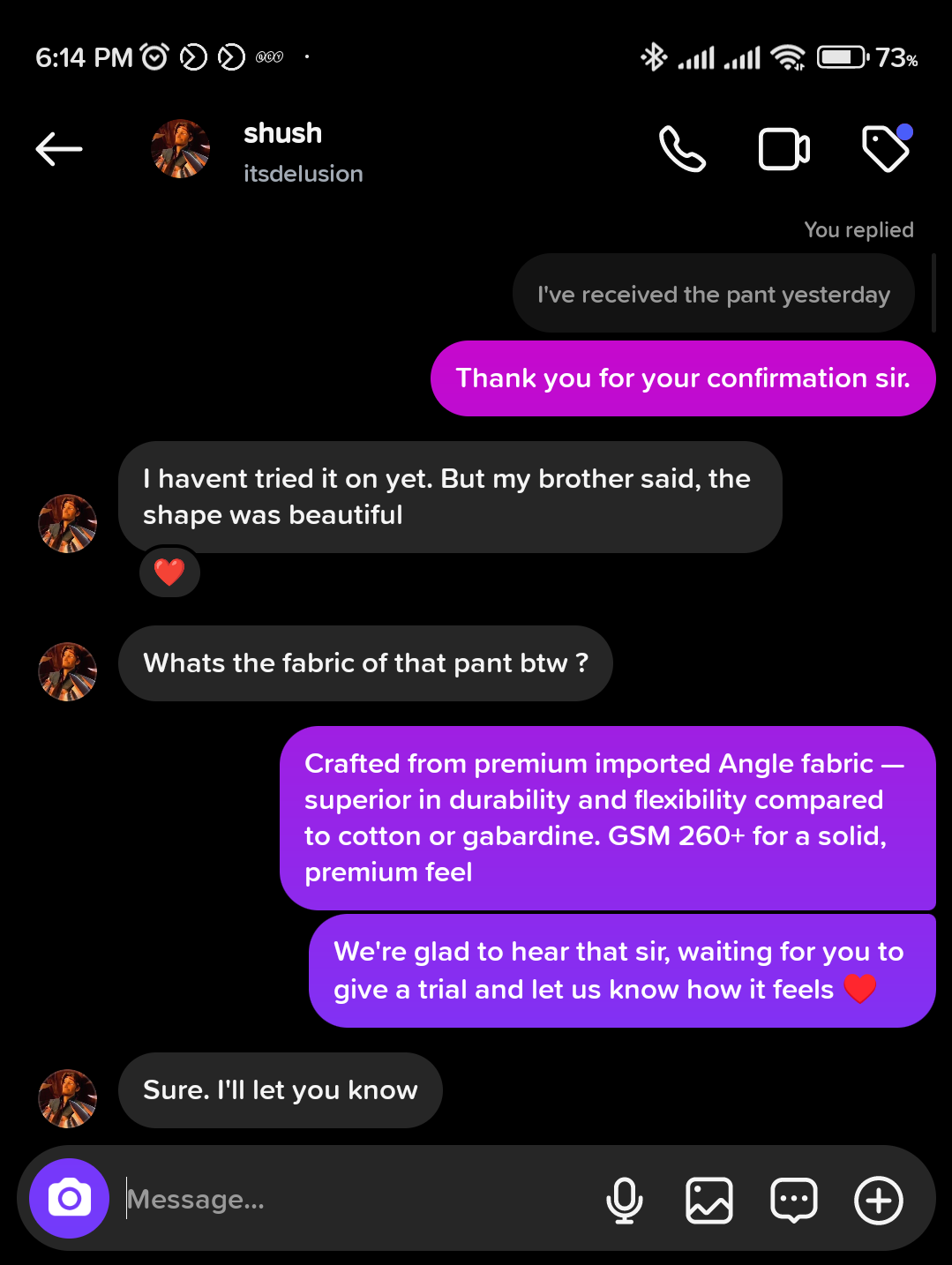Tap shush's avatar beside "Sure. I'll let you know"

[x=68, y=1098]
